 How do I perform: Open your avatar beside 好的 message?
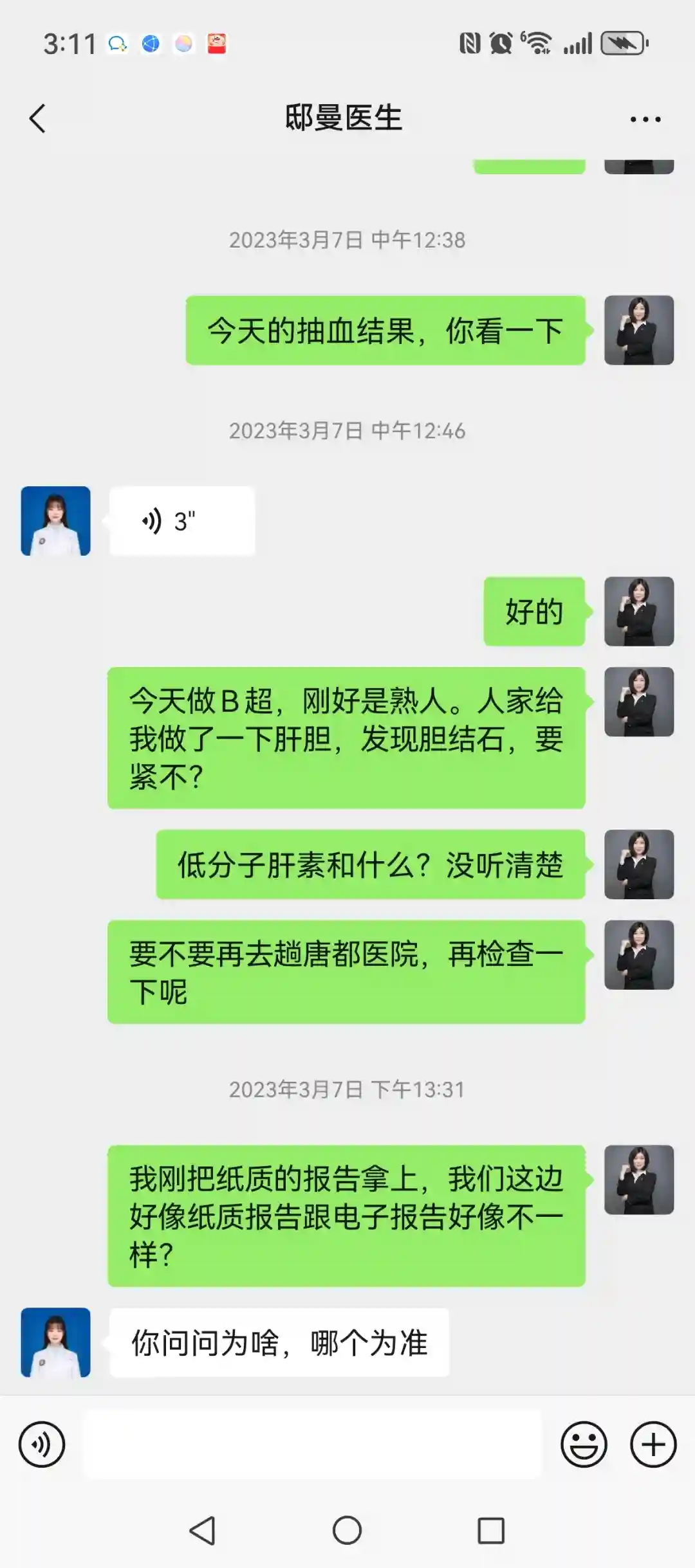pos(638,612)
